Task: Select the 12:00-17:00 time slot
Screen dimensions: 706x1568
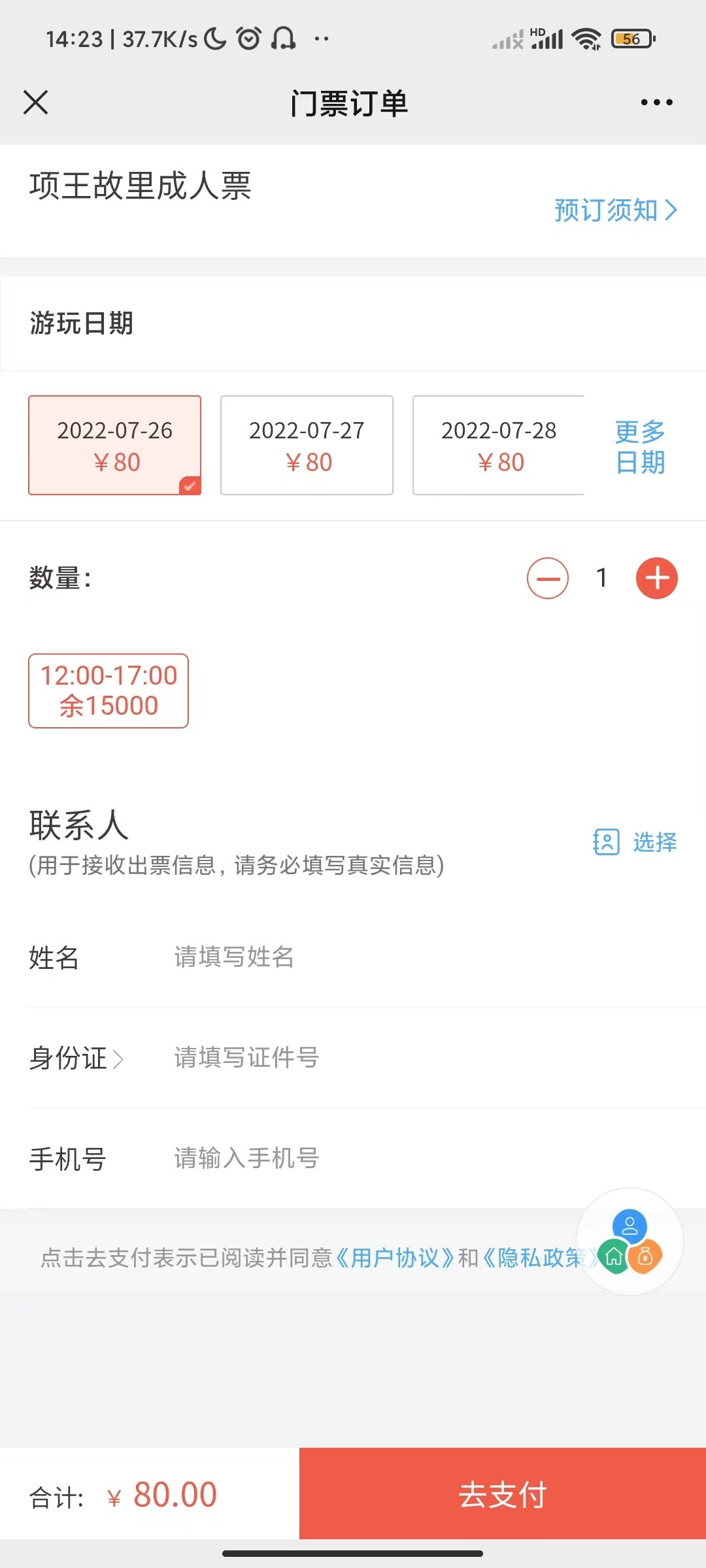Action: click(x=109, y=691)
